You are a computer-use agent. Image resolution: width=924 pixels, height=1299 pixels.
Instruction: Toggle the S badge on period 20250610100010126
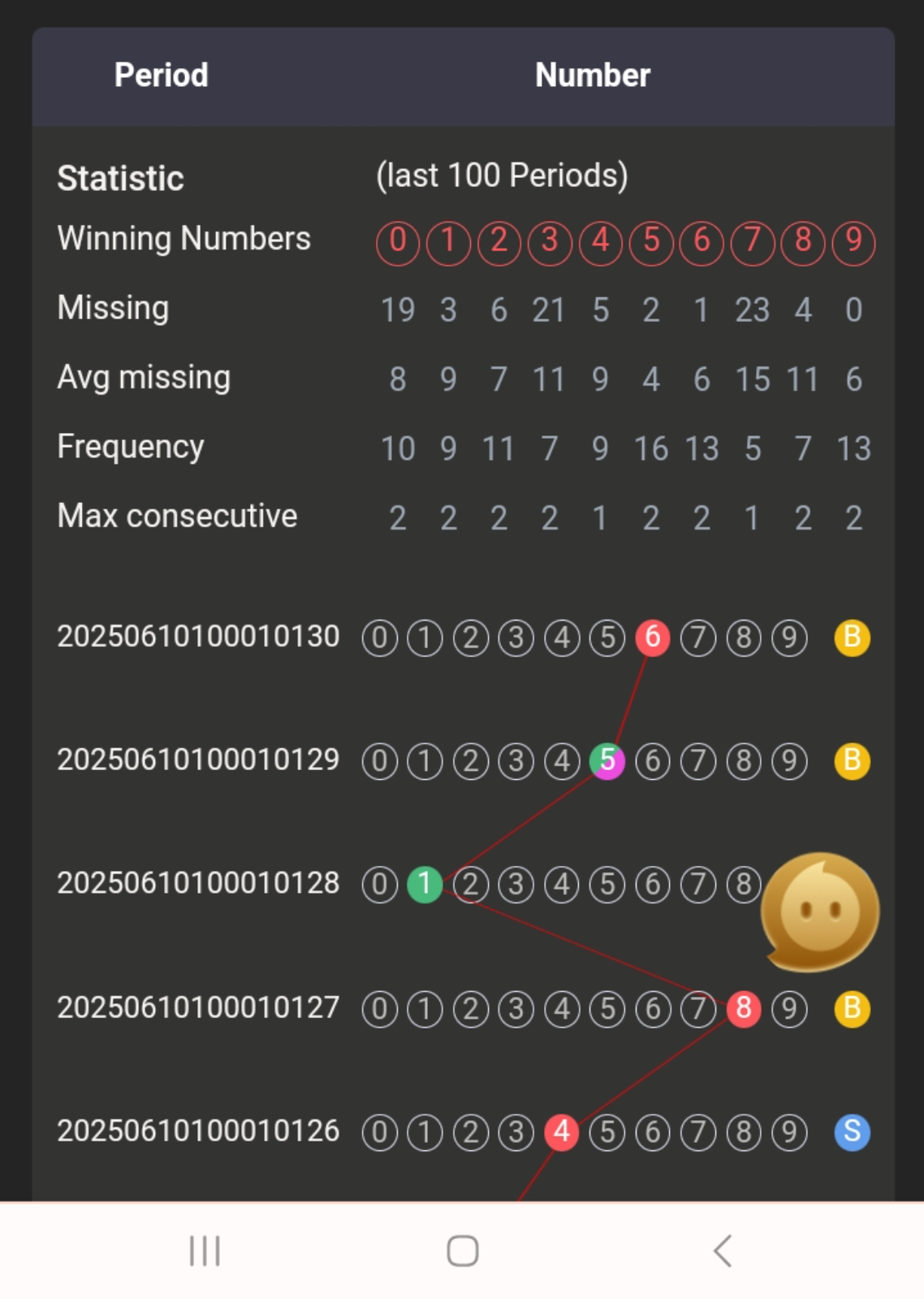click(x=852, y=1132)
